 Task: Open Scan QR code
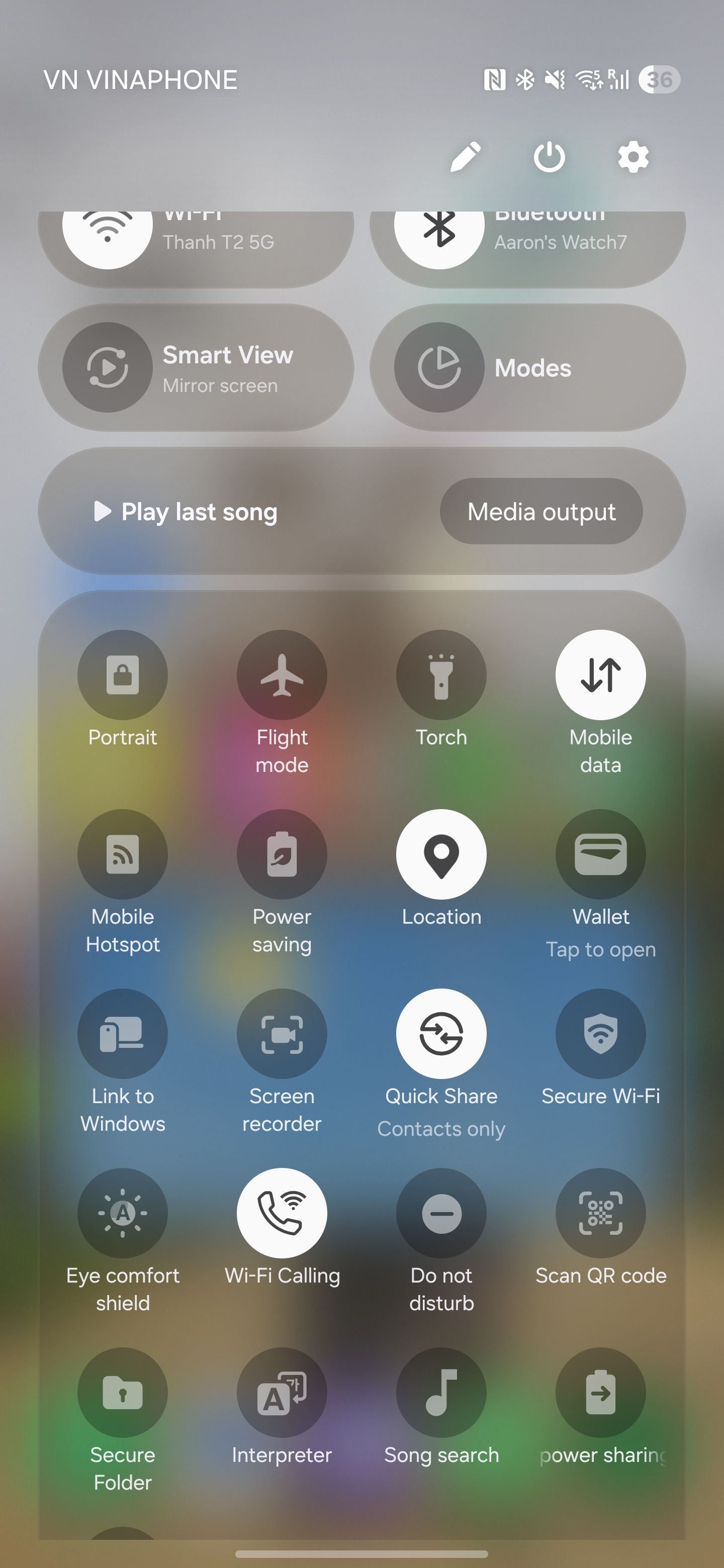pyautogui.click(x=600, y=1213)
